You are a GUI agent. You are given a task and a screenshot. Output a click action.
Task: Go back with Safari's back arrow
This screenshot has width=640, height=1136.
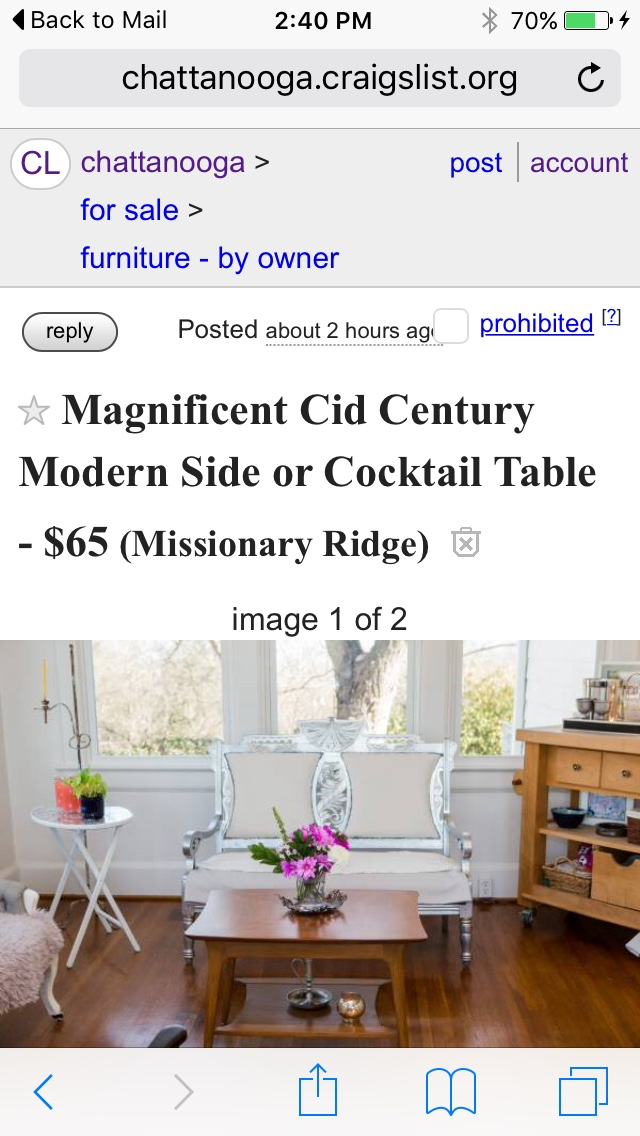point(43,1092)
